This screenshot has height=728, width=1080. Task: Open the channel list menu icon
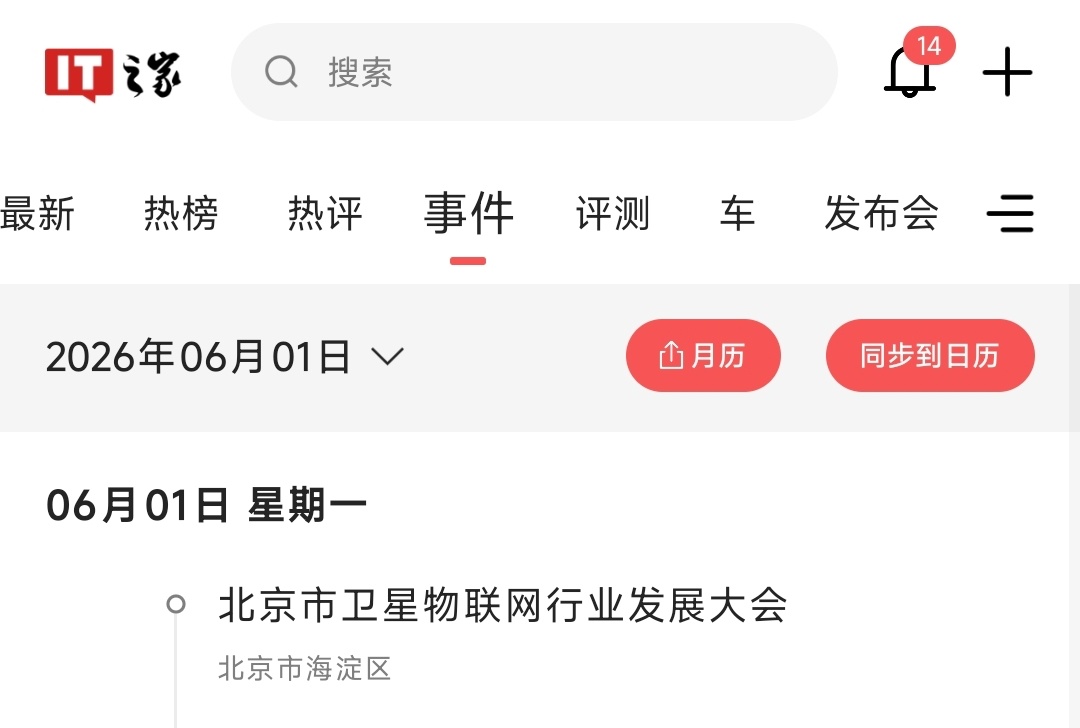[x=1010, y=213]
